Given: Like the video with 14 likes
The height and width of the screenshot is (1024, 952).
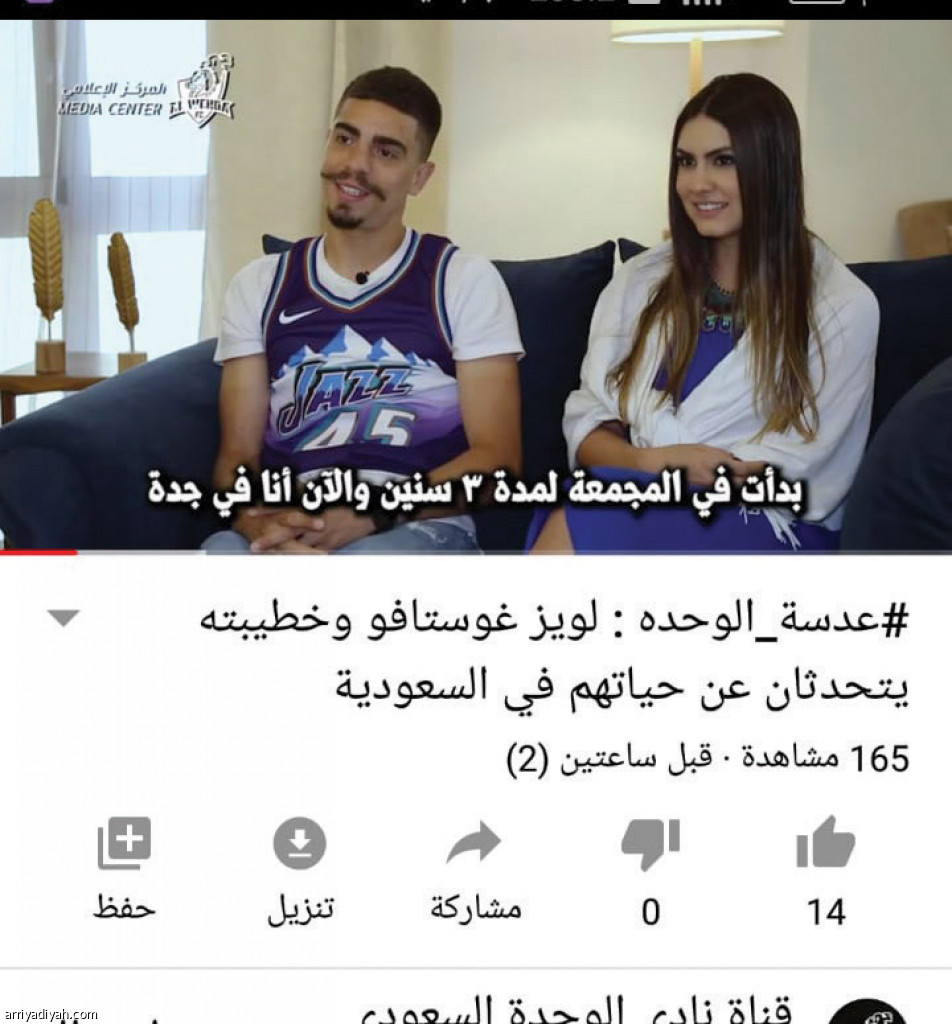Looking at the screenshot, I should click(825, 846).
